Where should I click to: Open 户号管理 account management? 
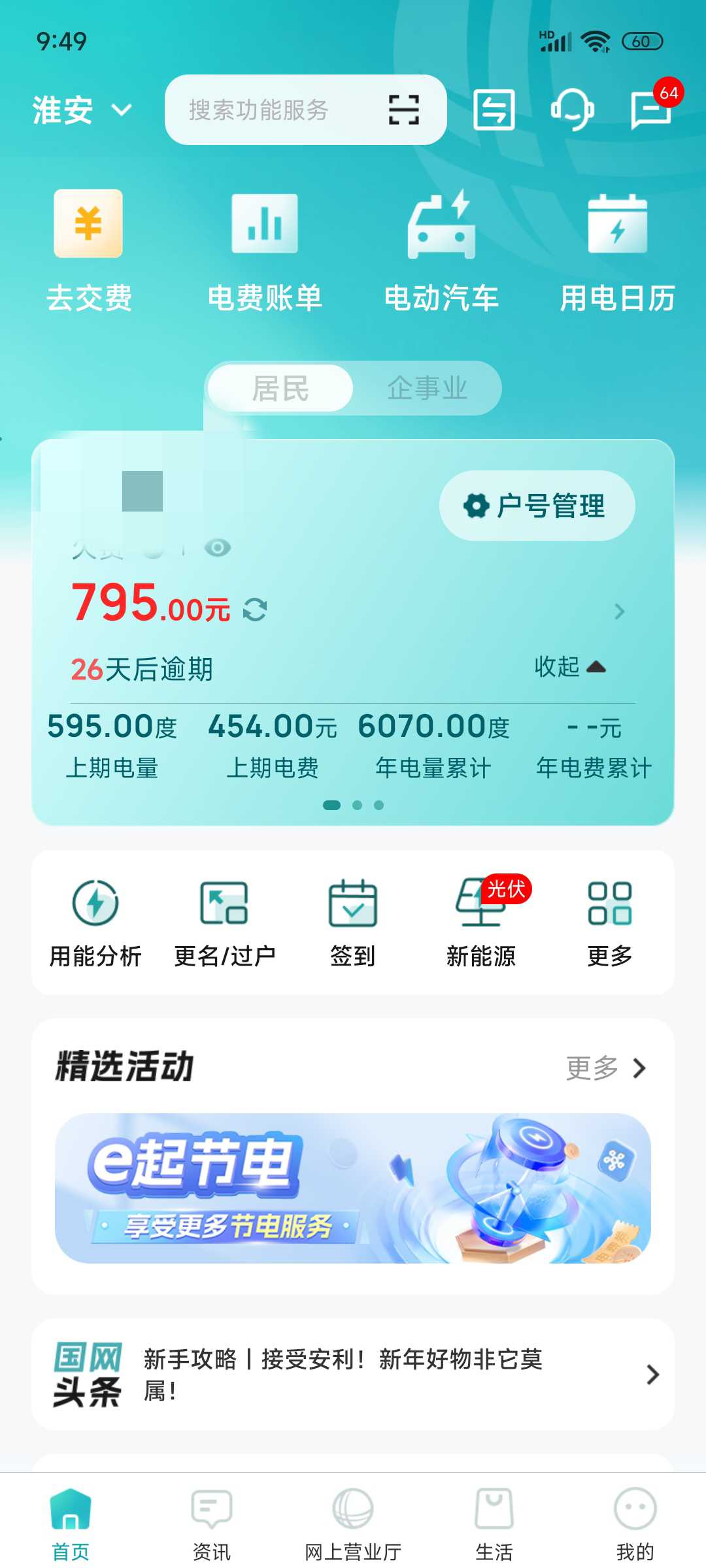[x=537, y=506]
